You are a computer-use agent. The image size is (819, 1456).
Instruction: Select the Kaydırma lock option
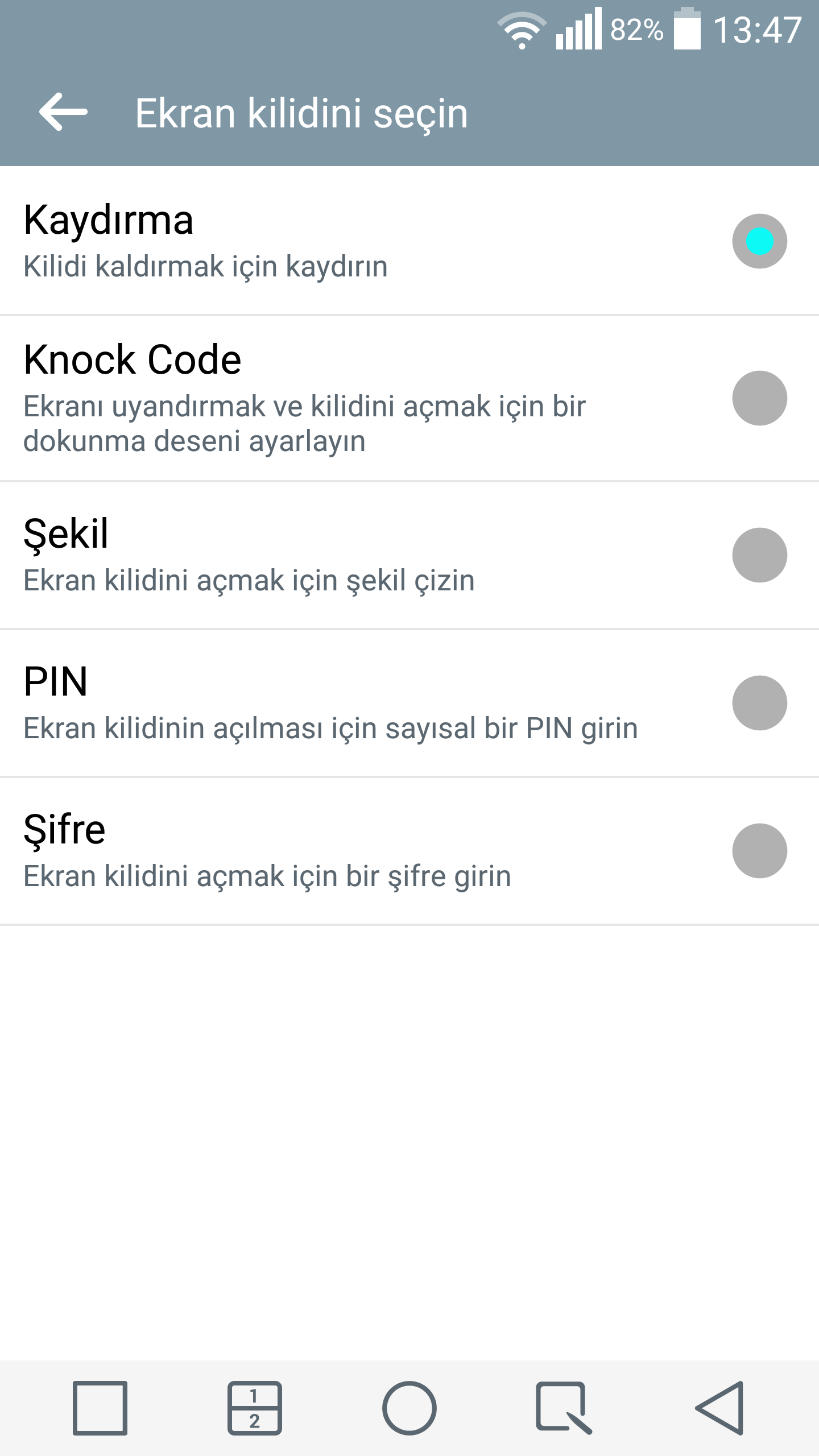tap(409, 241)
